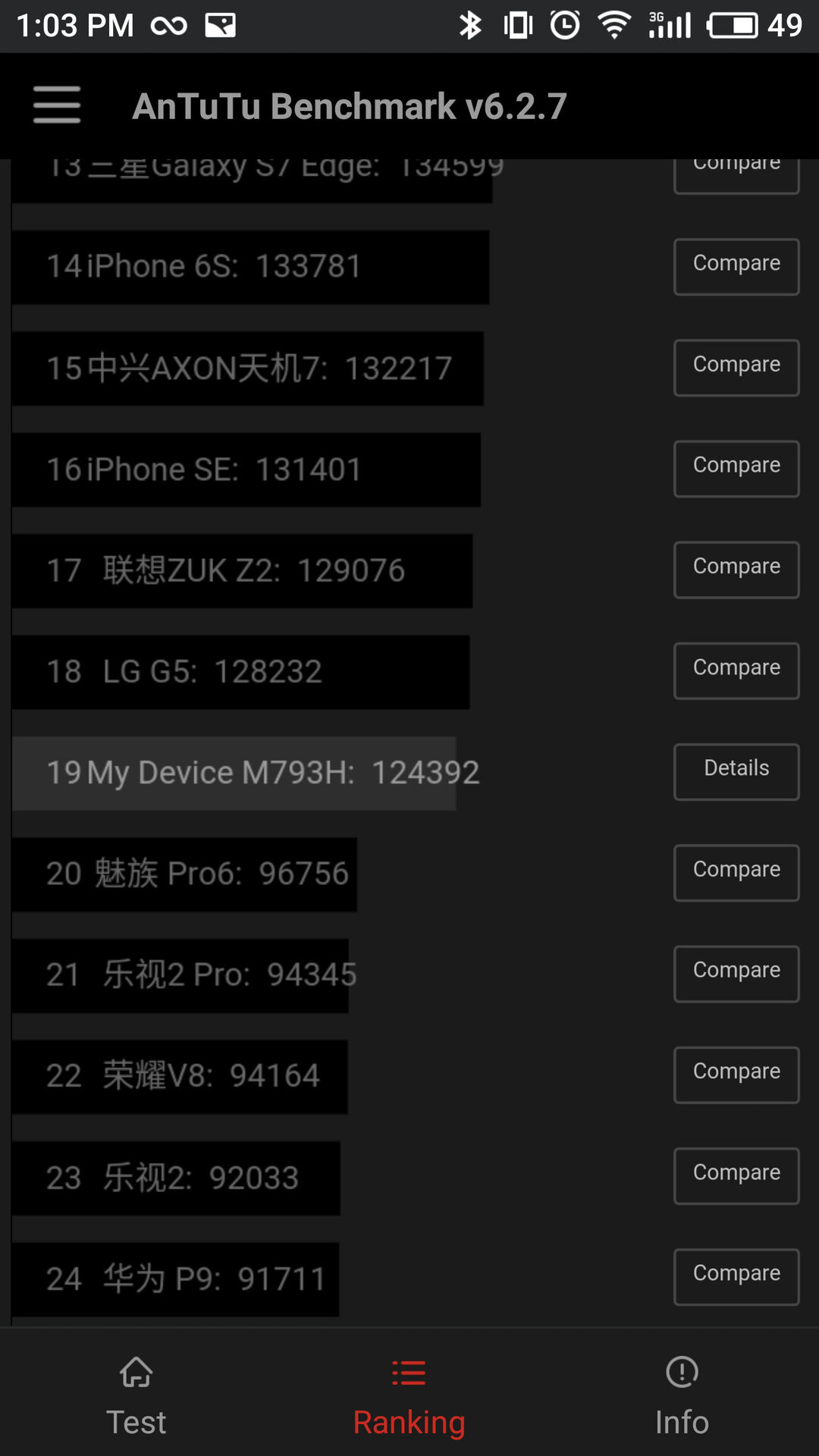
Task: Compare with 联想ZUK Z2
Action: 736,570
